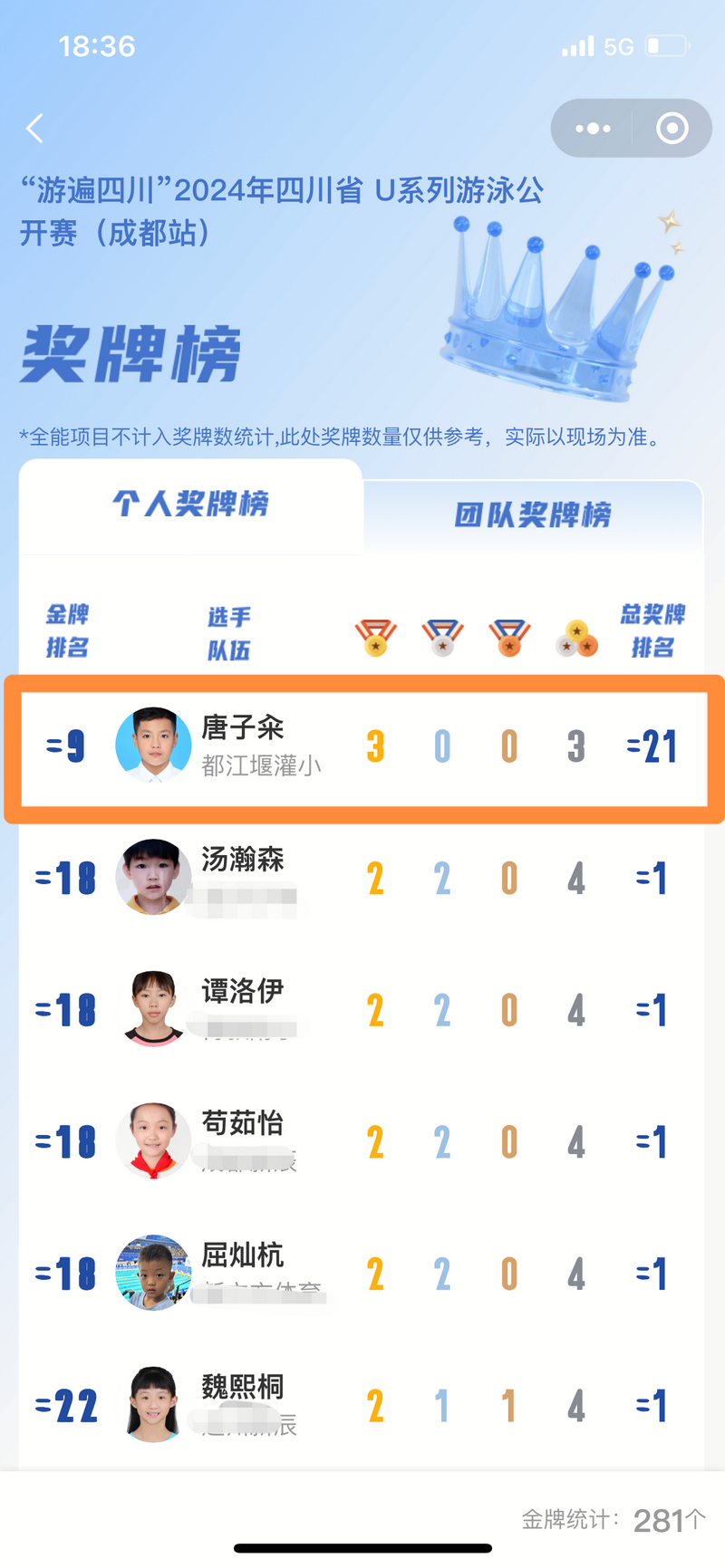Open 苟茹怡's ranking entry
The height and width of the screenshot is (1568, 725).
pyautogui.click(x=362, y=1141)
